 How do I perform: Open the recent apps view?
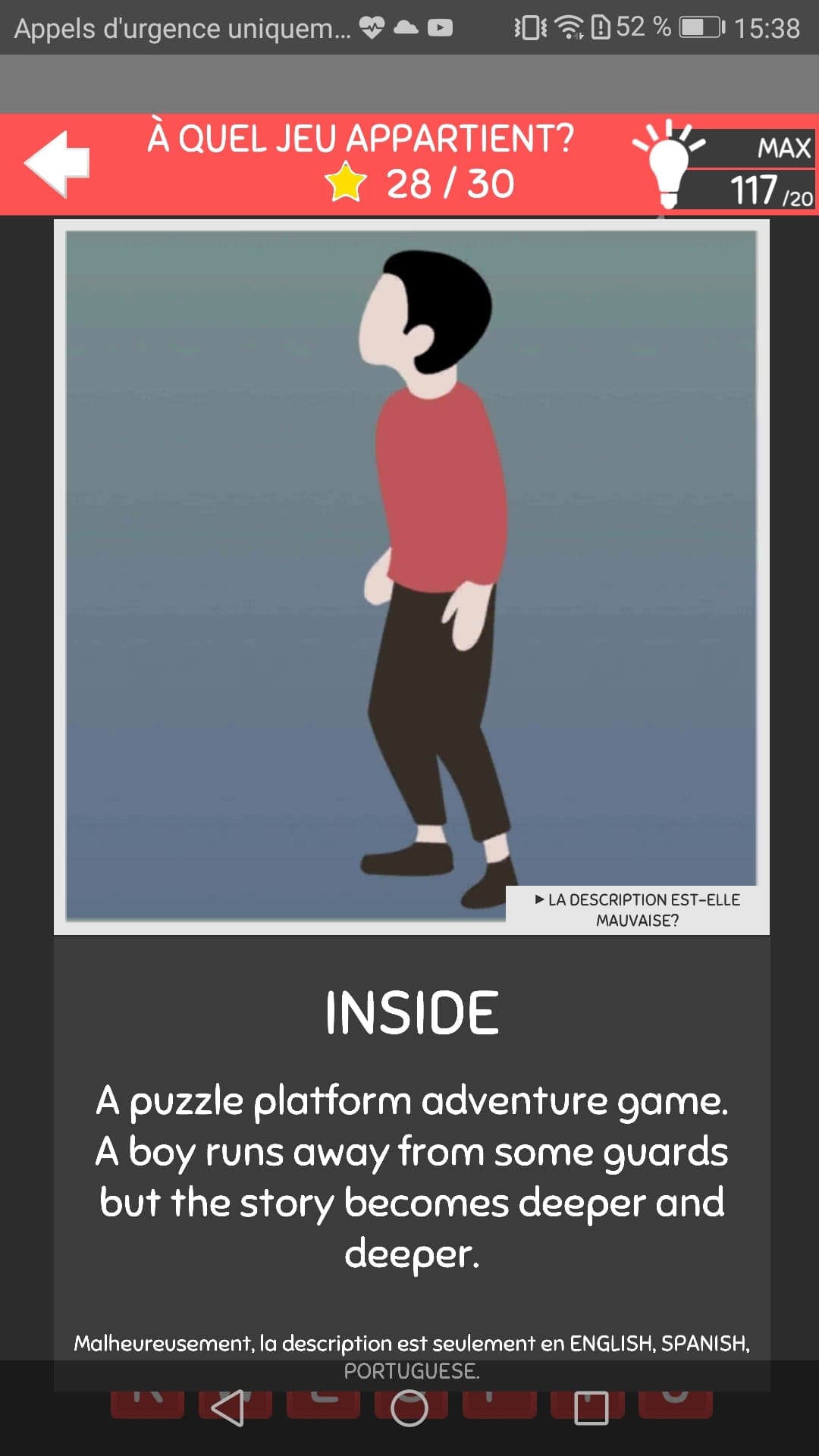click(591, 1408)
